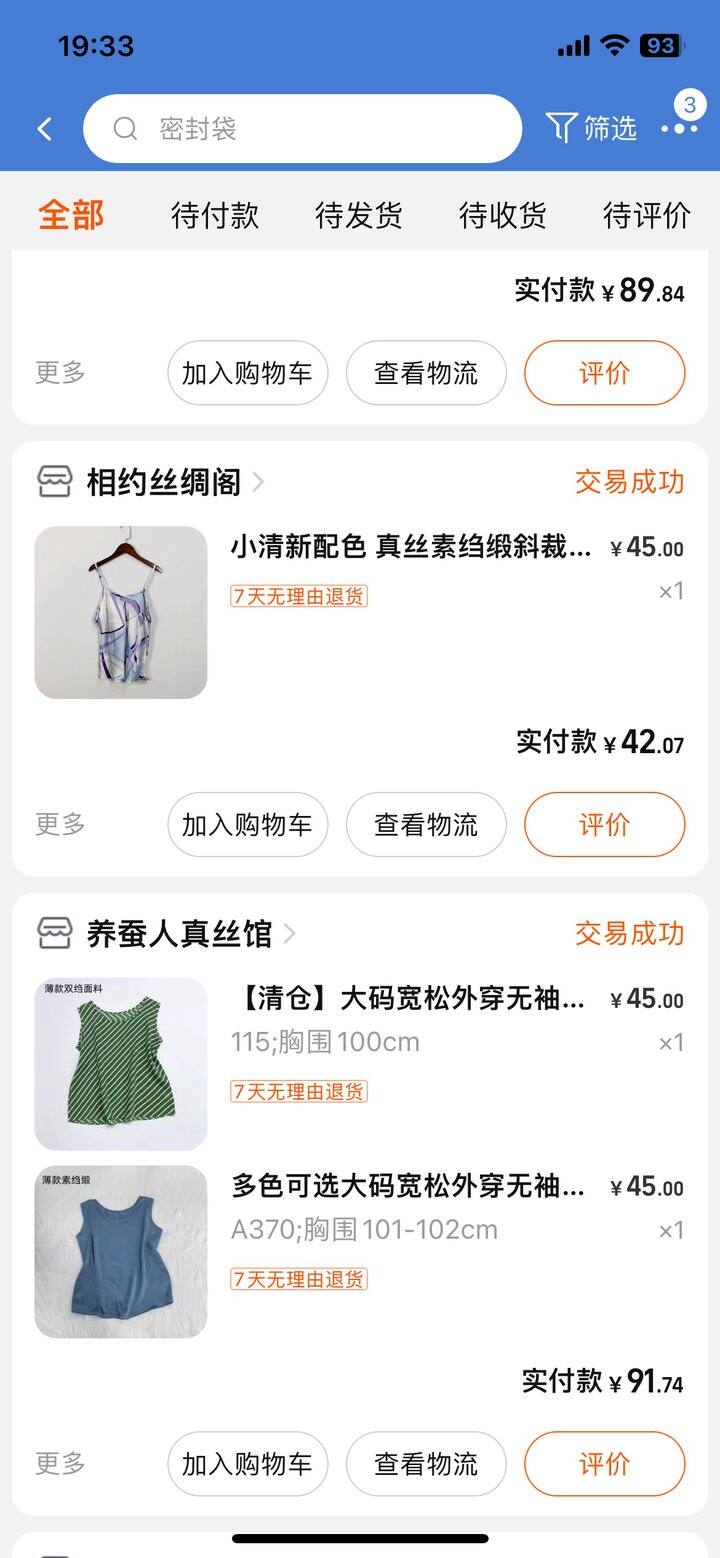Switch to the 待评价 tab
This screenshot has width=720, height=1558.
click(647, 215)
